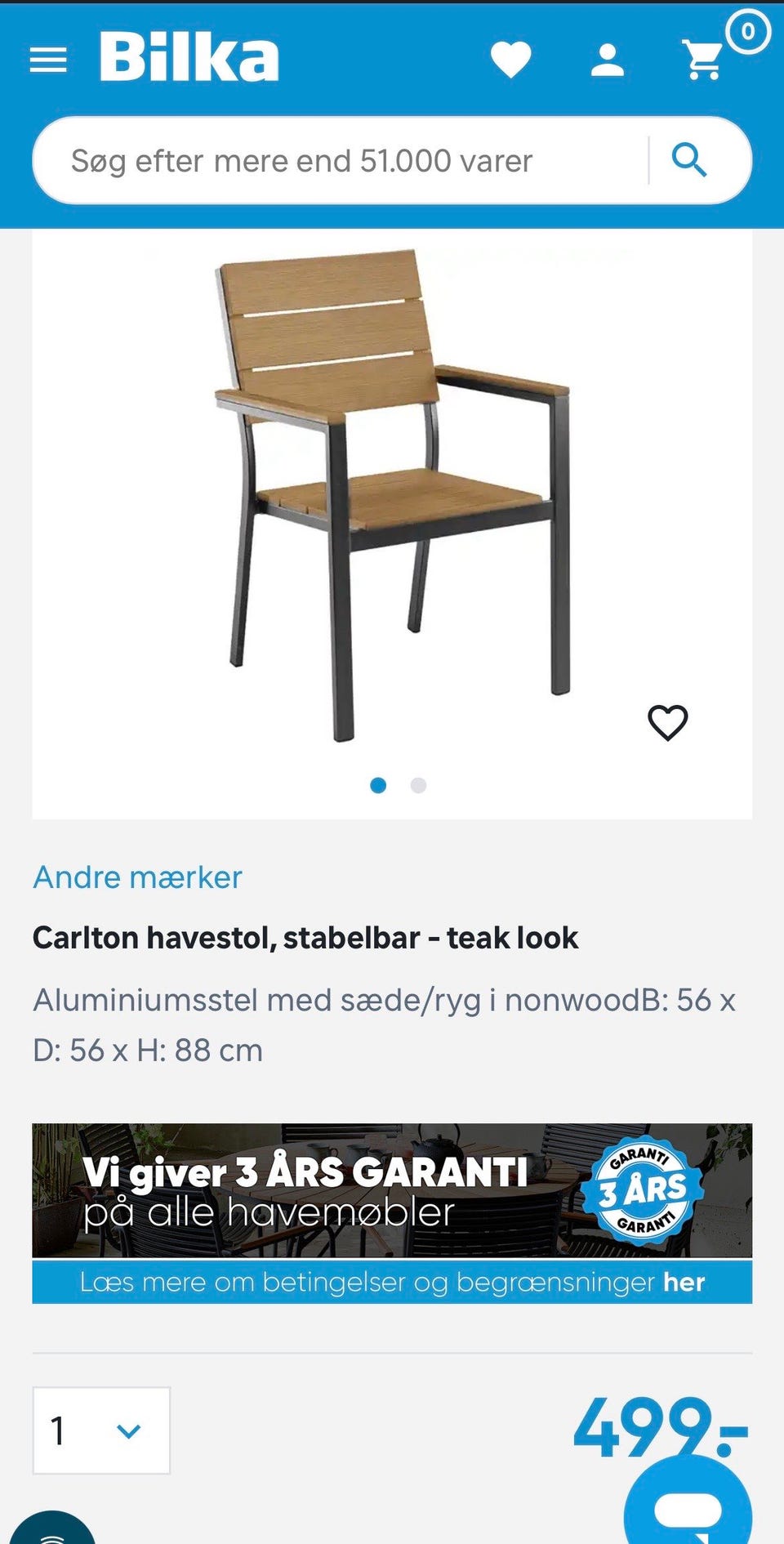Select the first carousel dot
The image size is (784, 1544).
pyautogui.click(x=377, y=785)
